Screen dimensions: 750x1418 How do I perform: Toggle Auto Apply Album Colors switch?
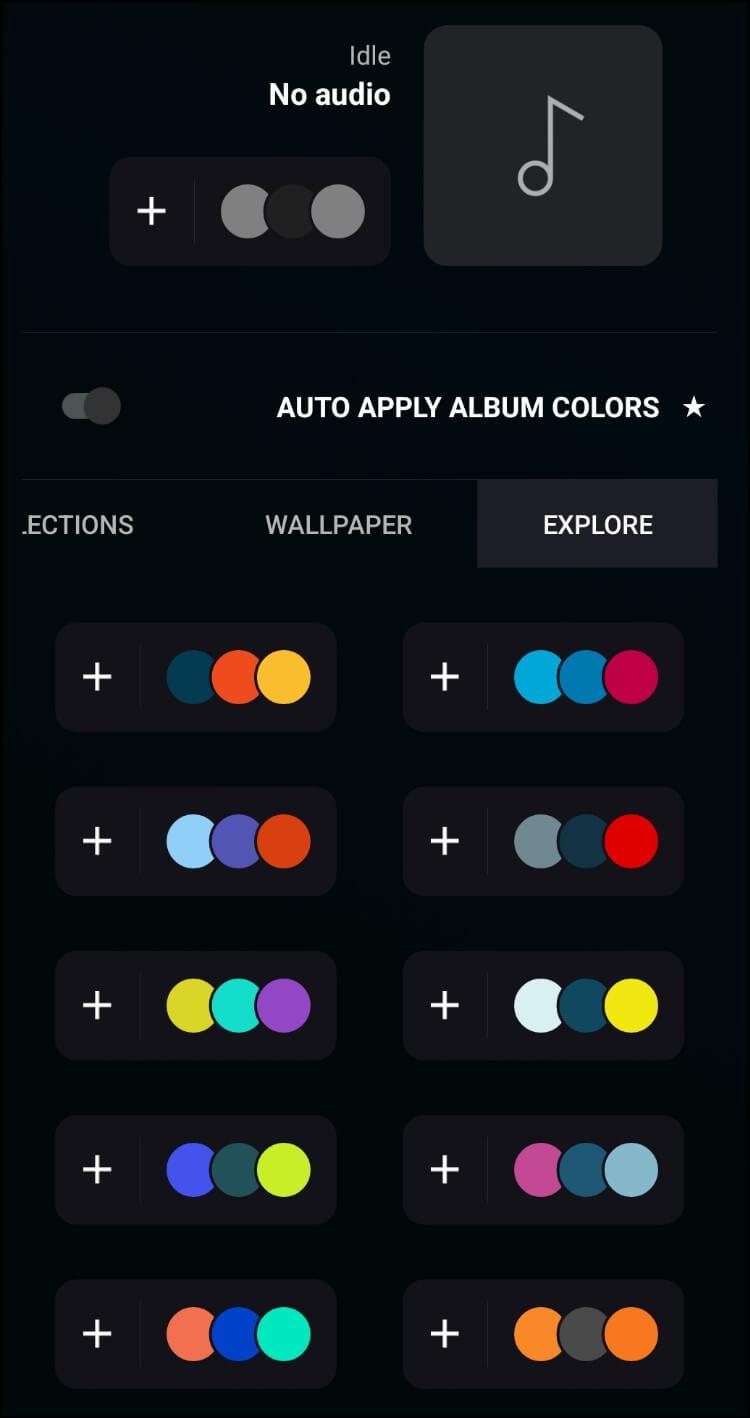tap(91, 407)
